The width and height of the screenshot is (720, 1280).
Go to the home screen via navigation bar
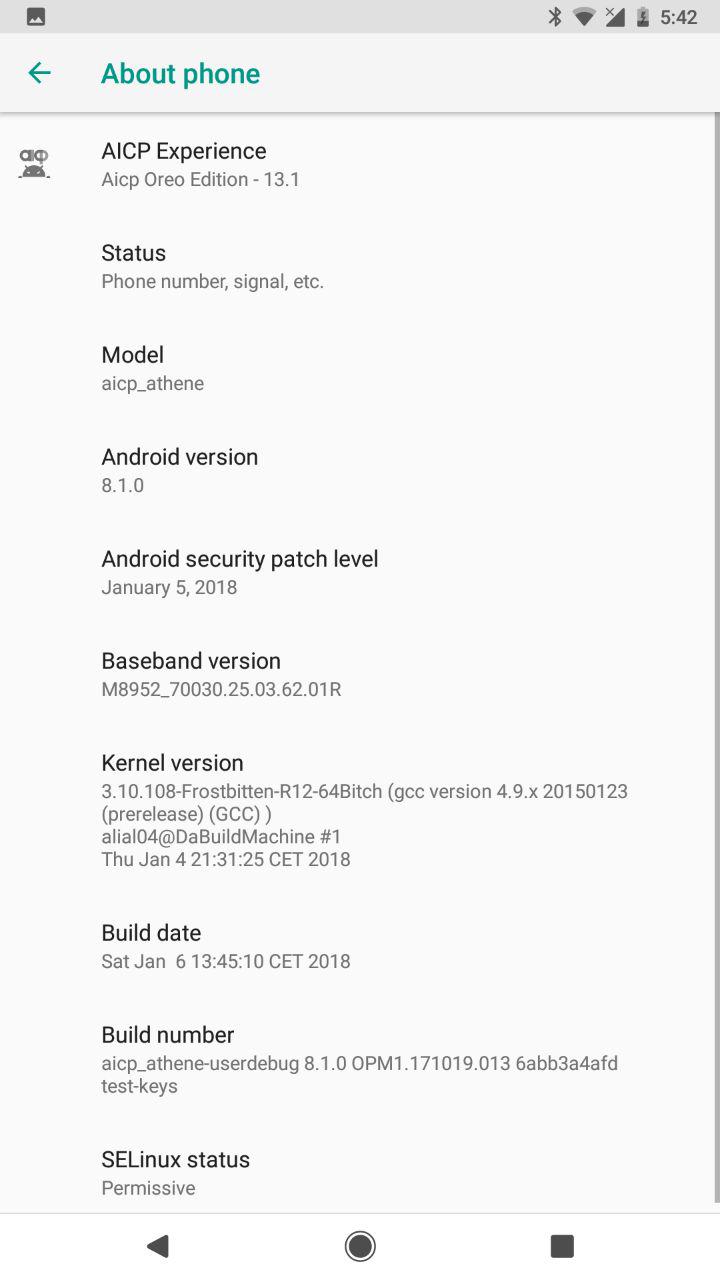click(360, 1245)
